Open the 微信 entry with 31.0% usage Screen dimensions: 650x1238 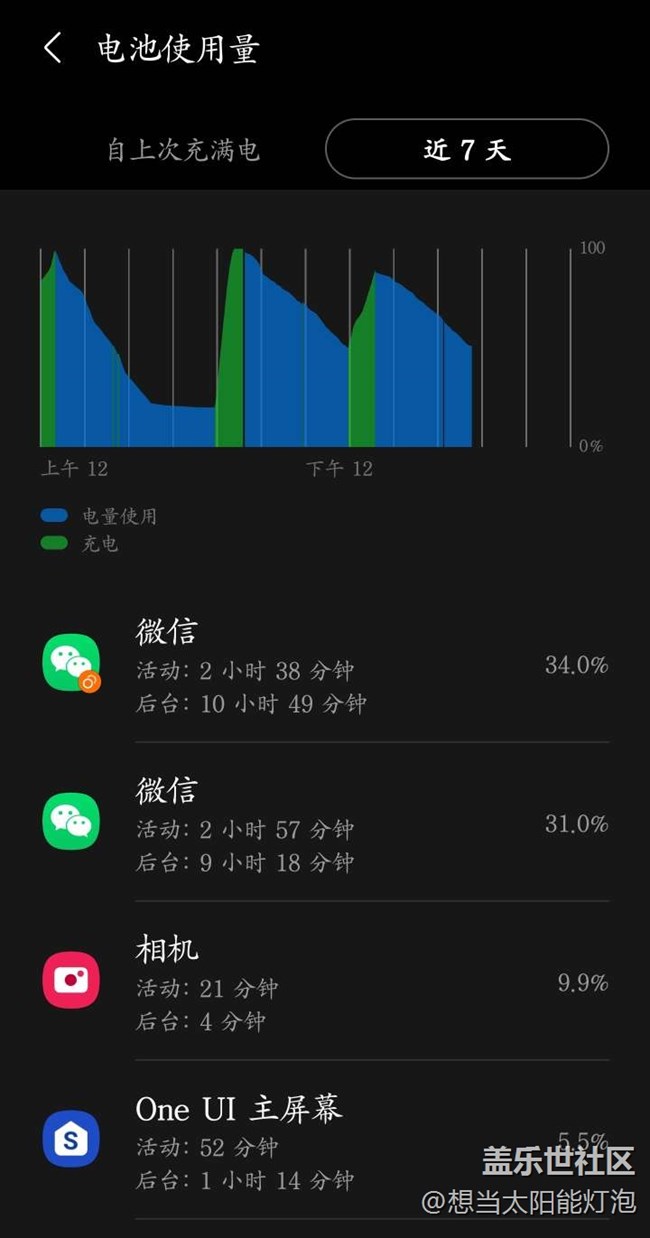tap(325, 823)
